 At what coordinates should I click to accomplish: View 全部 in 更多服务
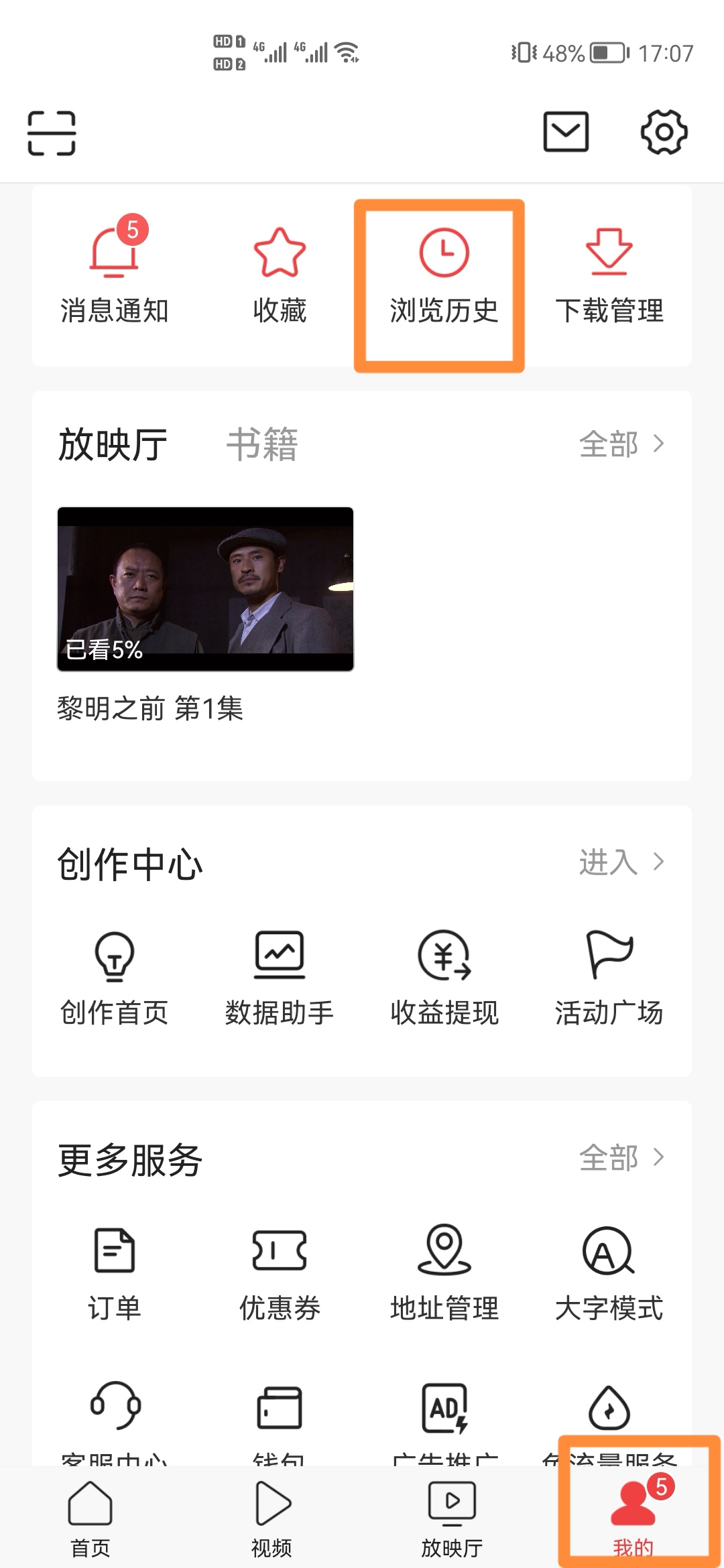click(x=621, y=1158)
